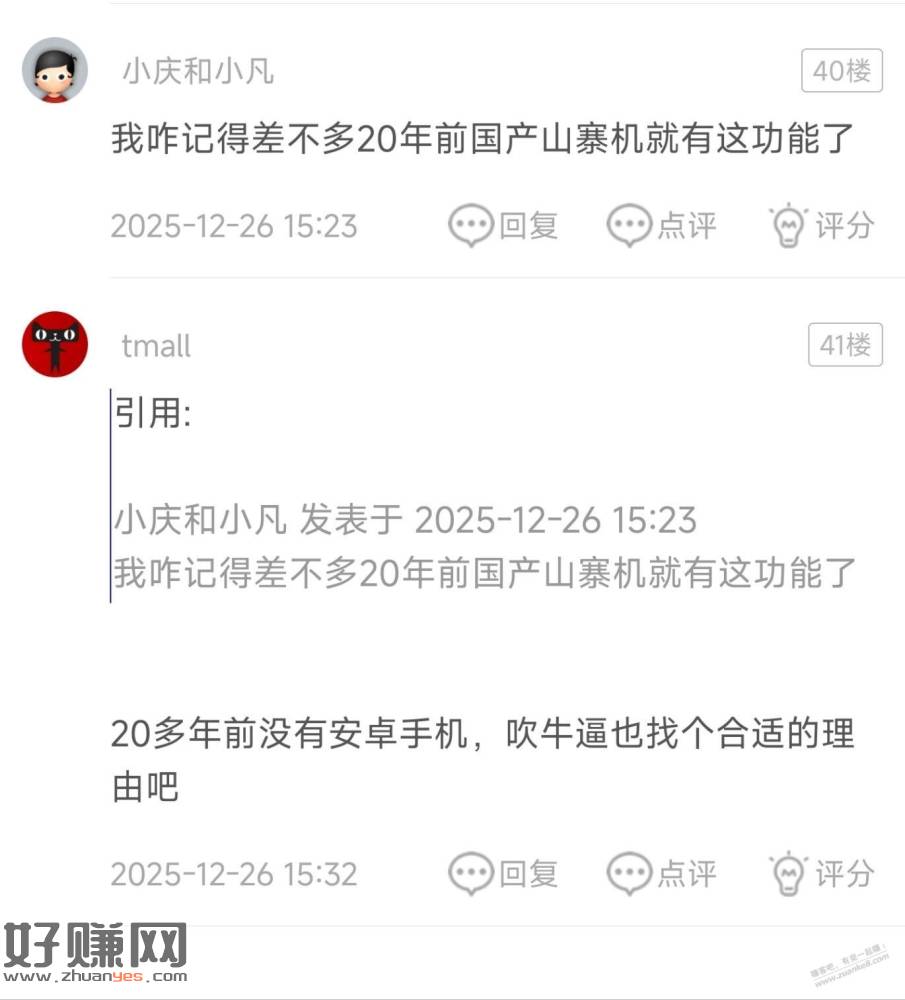
Task: Open tmall's avatar picture
Action: (x=55, y=343)
